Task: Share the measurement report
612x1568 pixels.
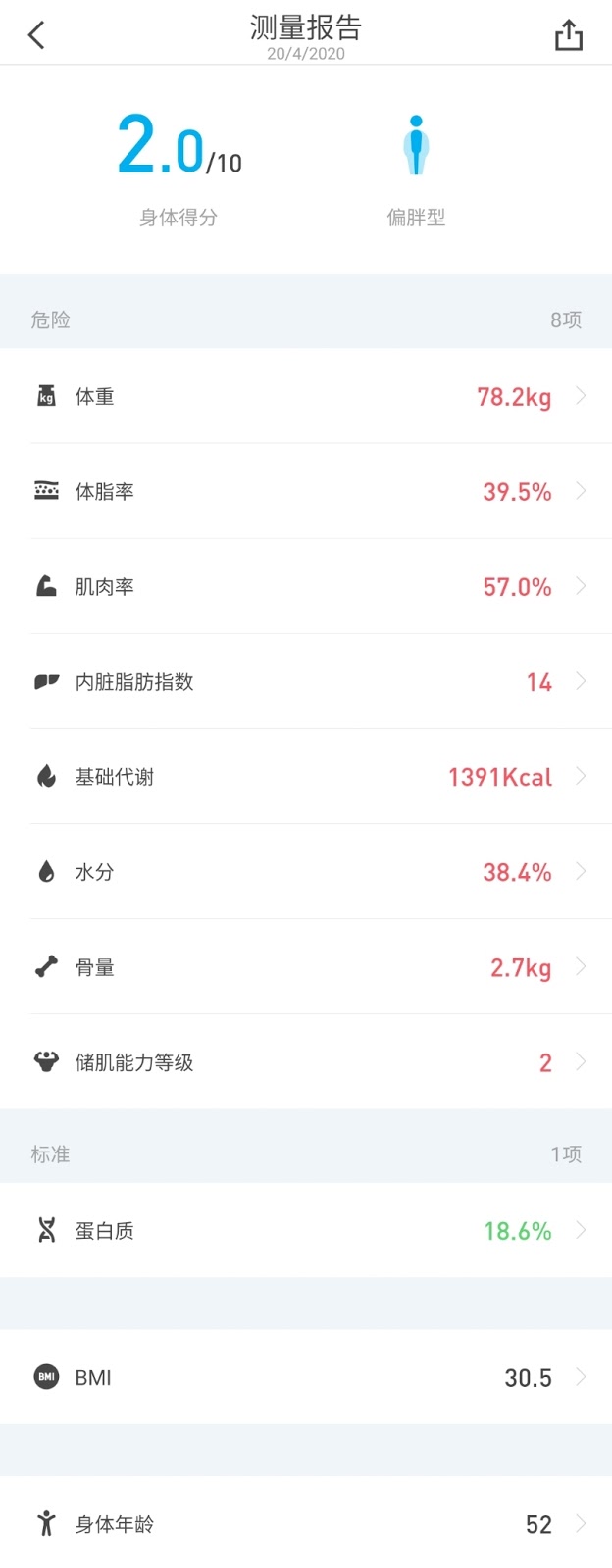Action: (x=569, y=36)
